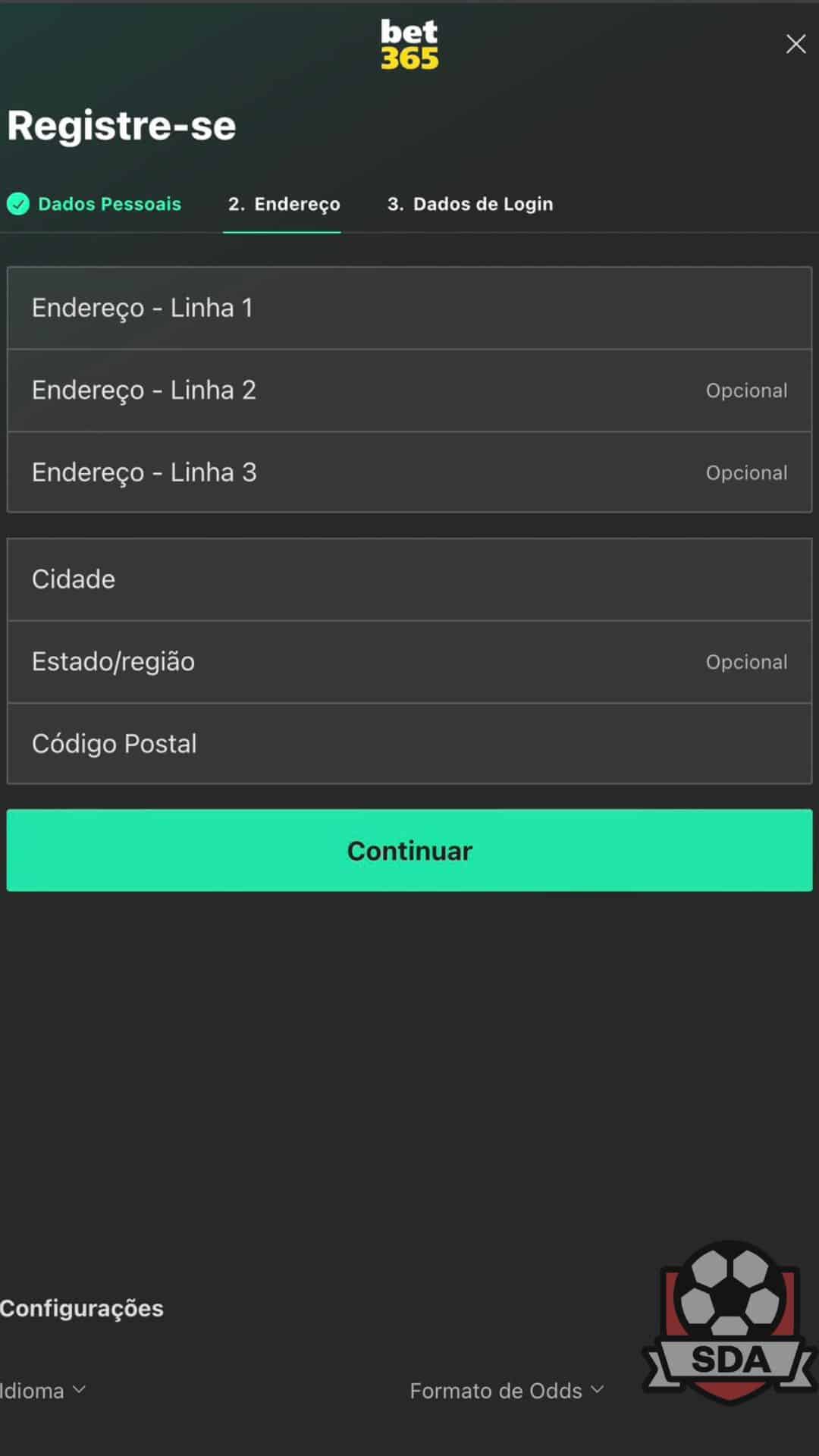Expand the Idioma dropdown
The image size is (819, 1456).
click(42, 1391)
